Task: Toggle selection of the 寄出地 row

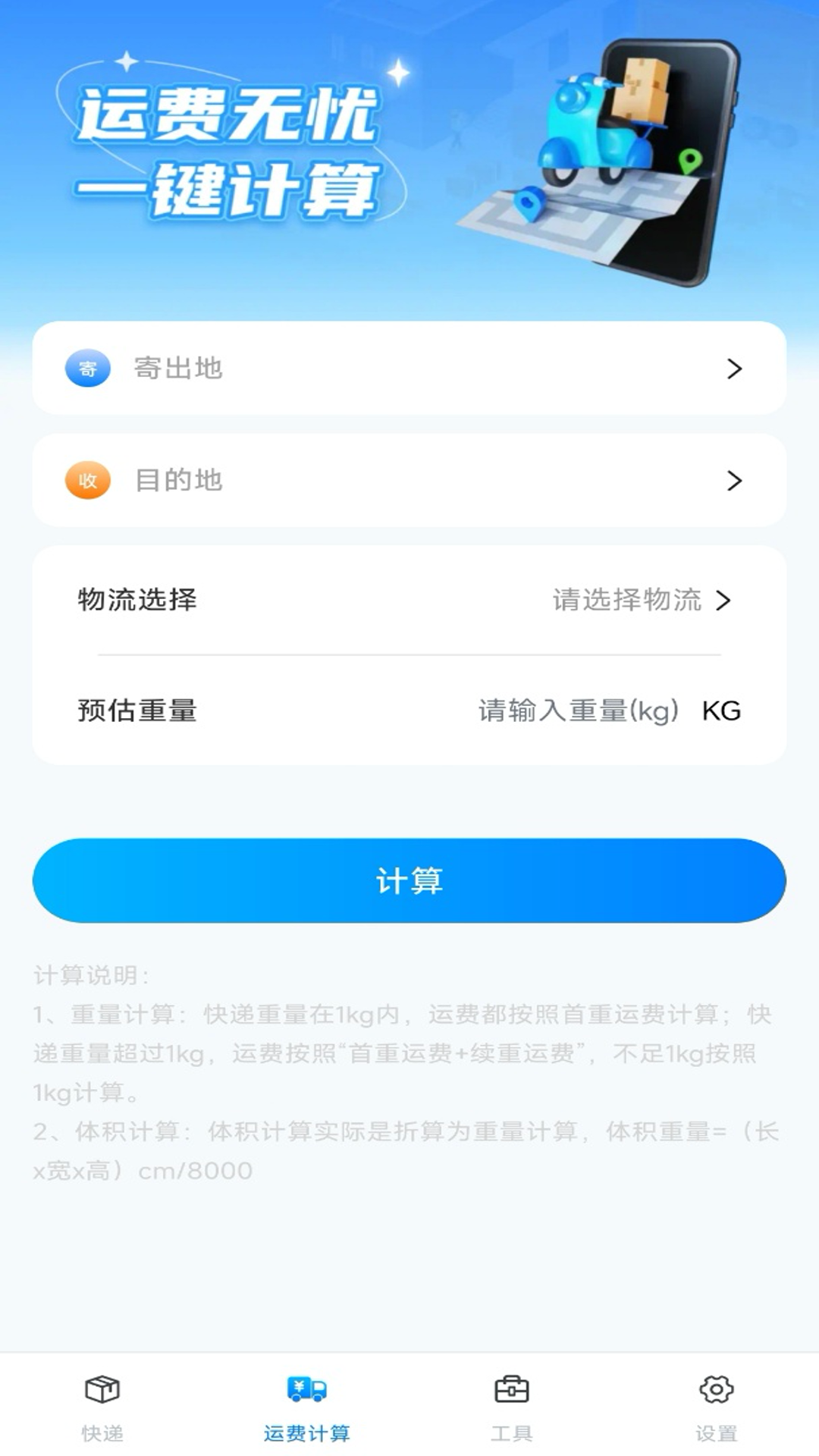Action: pos(409,370)
